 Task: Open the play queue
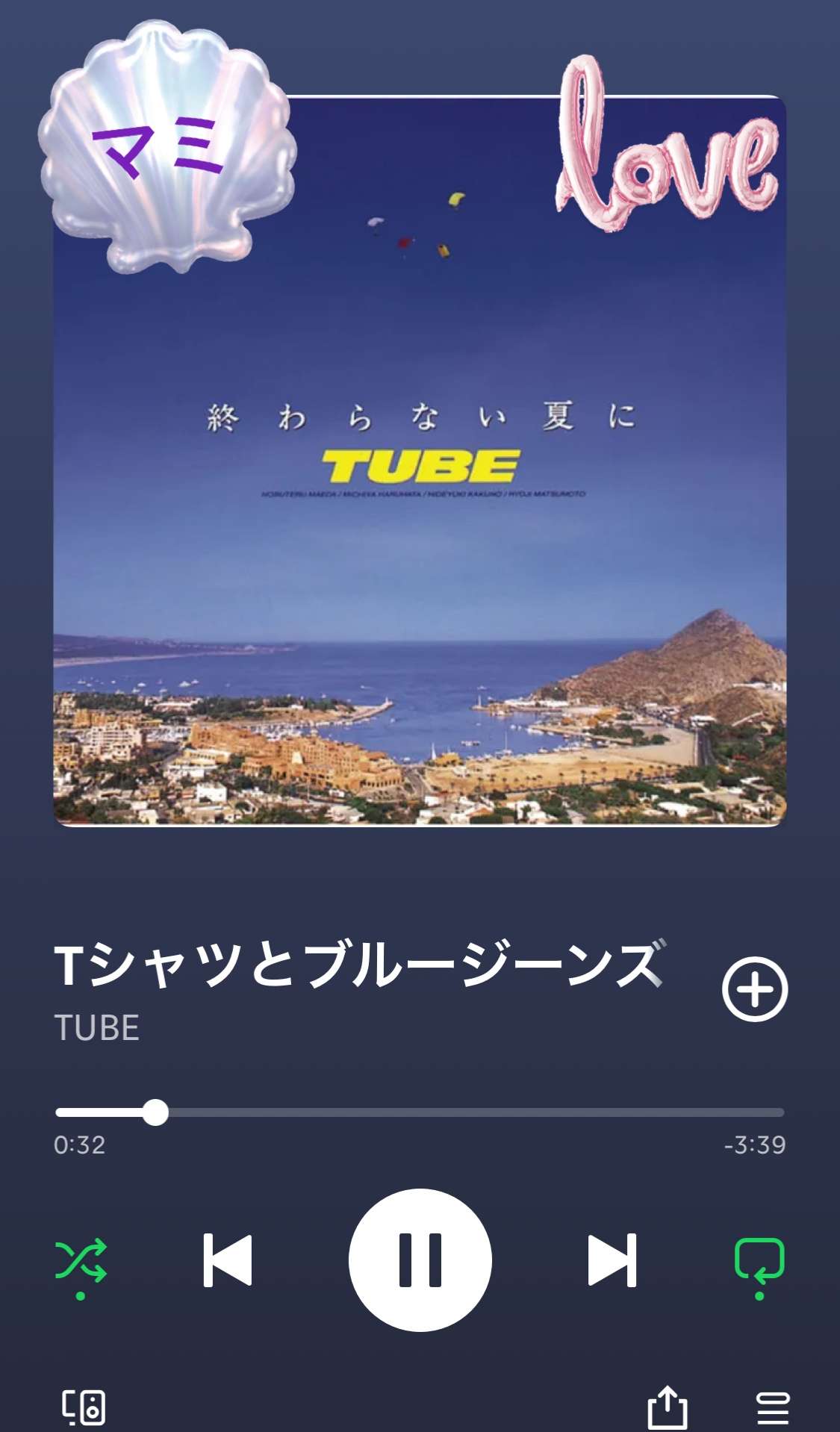(x=773, y=1407)
